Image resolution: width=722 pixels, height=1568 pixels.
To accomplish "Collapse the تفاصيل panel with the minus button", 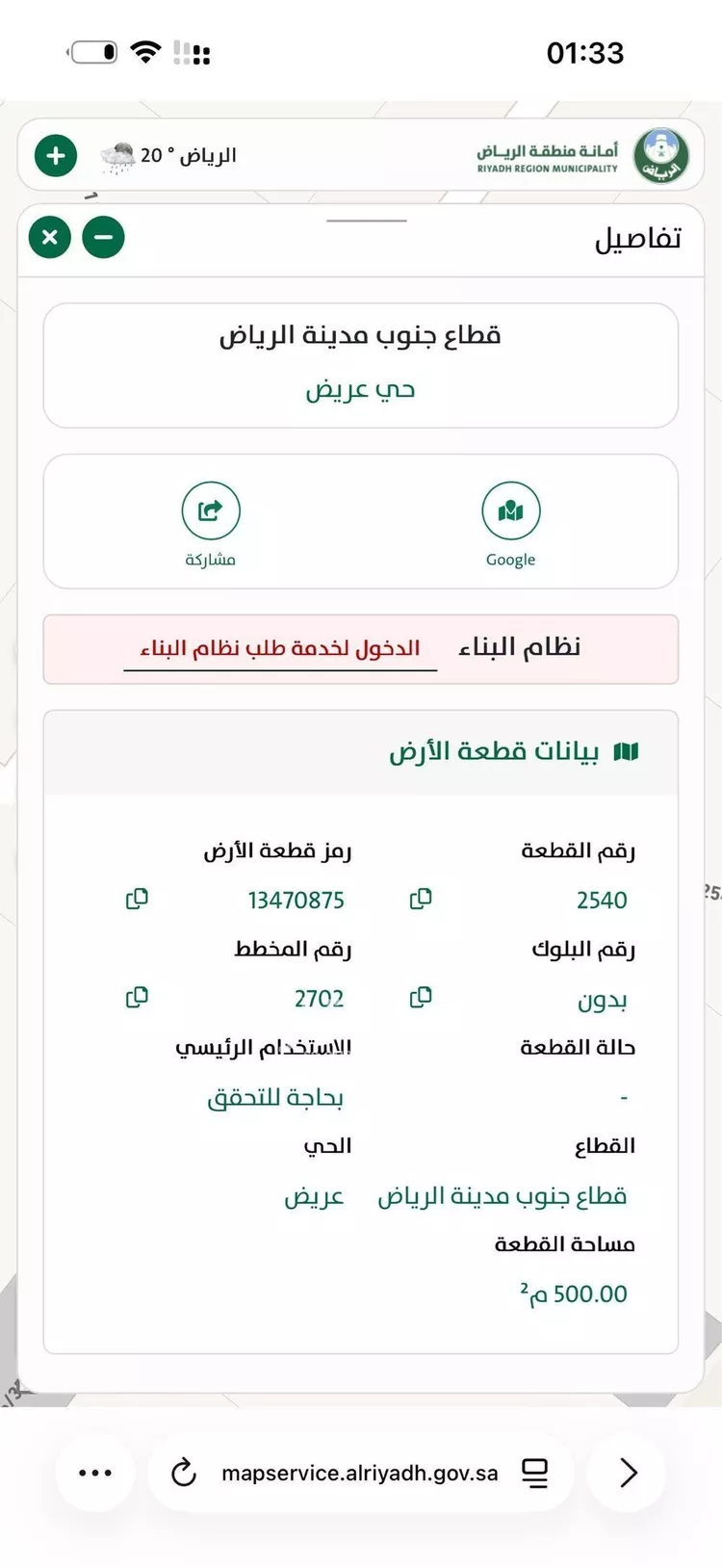I will coord(103,237).
